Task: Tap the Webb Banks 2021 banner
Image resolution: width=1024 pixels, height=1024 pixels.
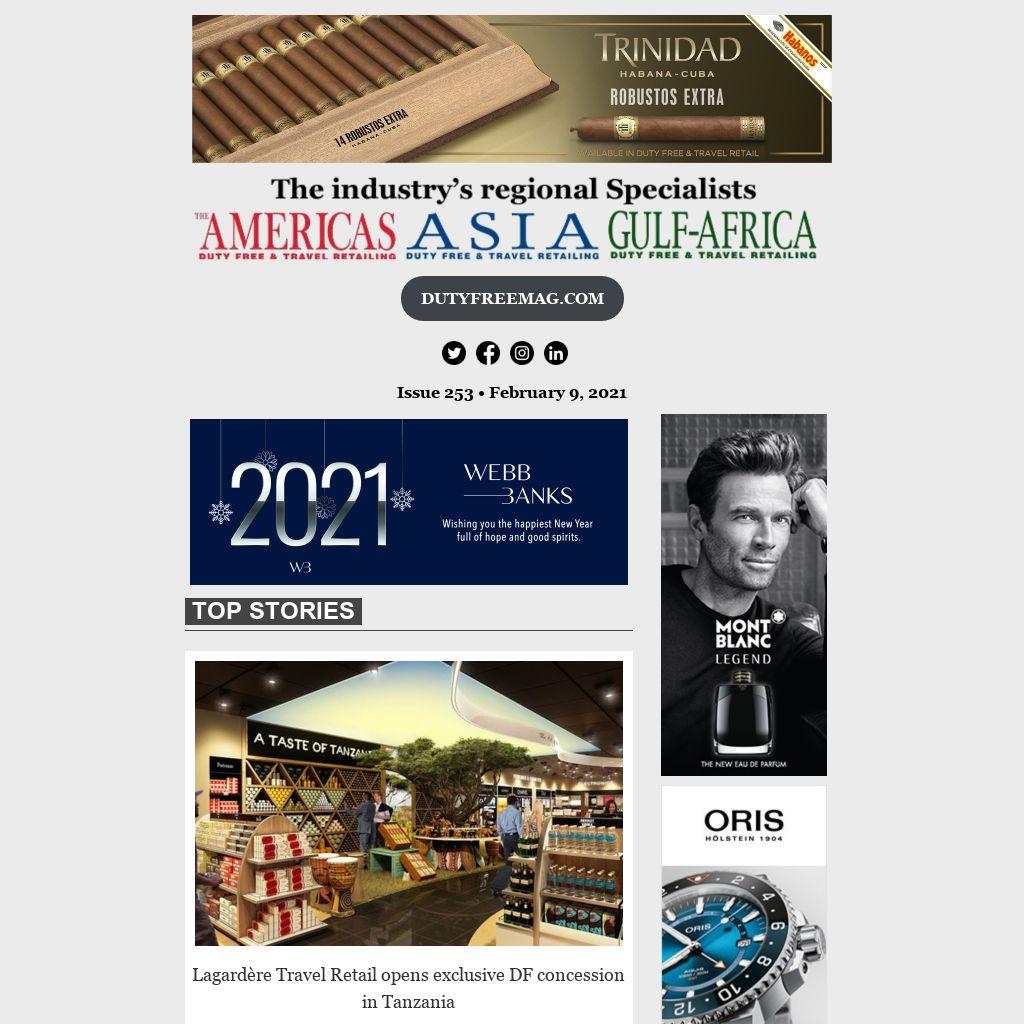Action: click(x=409, y=502)
